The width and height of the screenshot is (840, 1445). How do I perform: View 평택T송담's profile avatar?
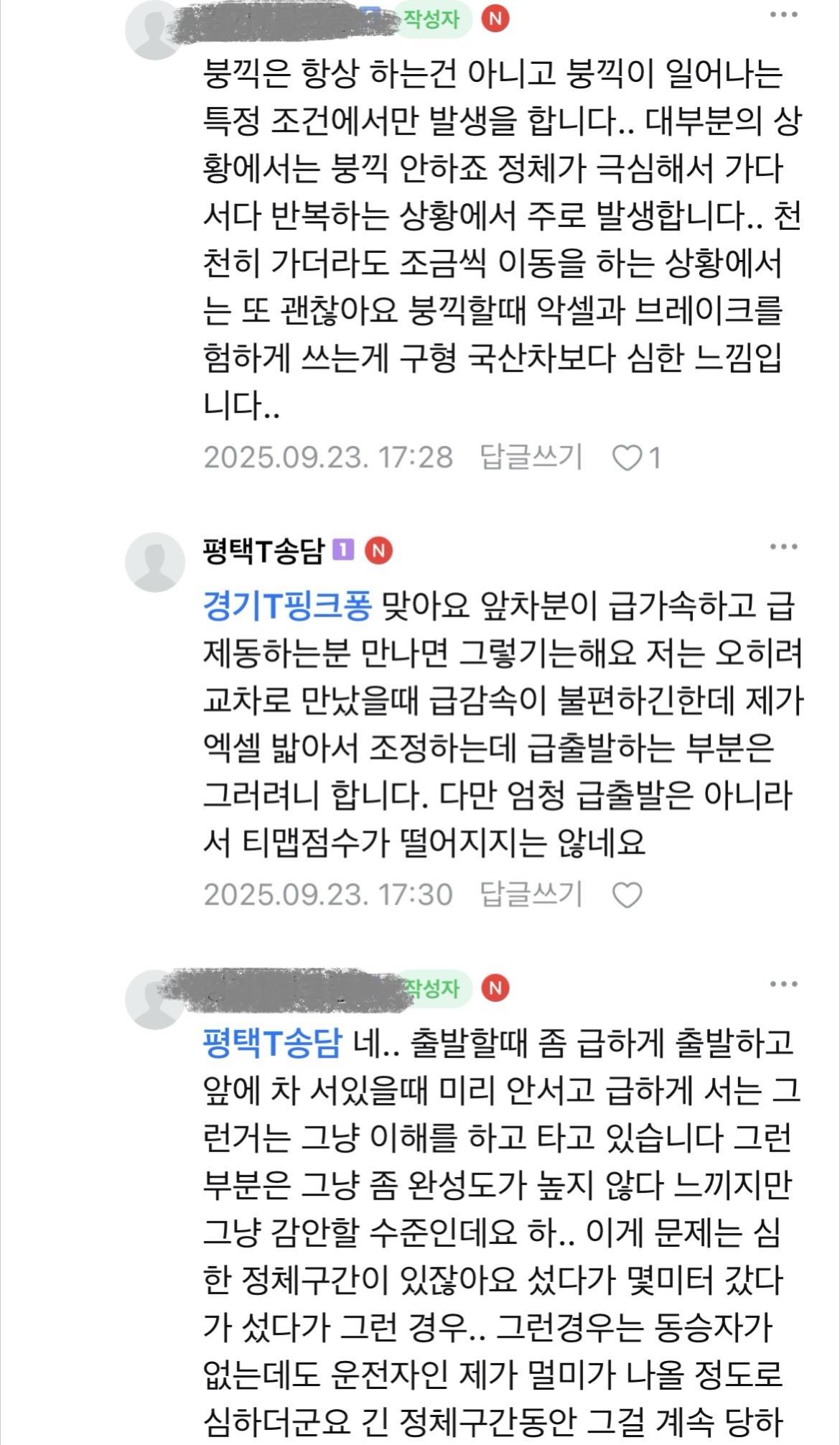pos(155,562)
